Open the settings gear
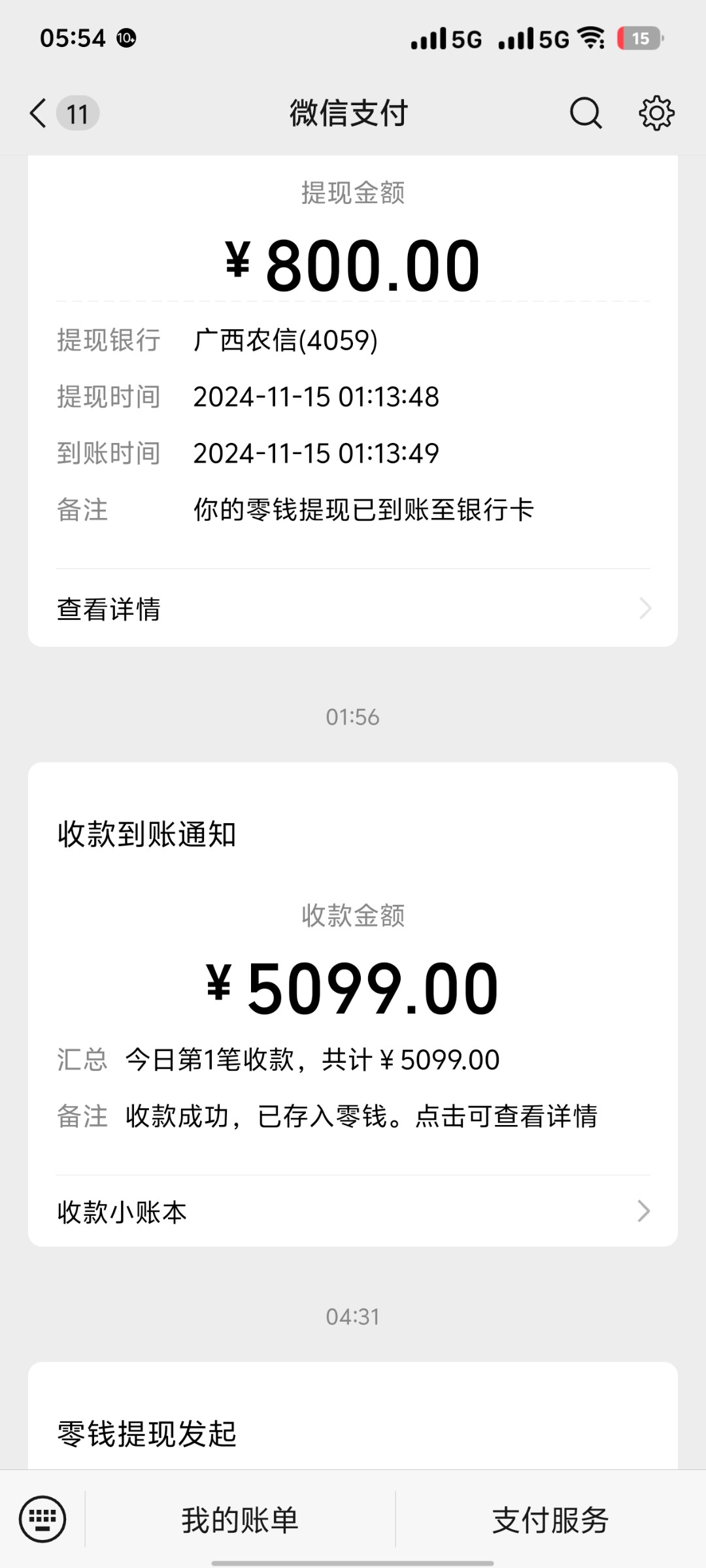Viewport: 706px width, 1568px height. point(656,114)
